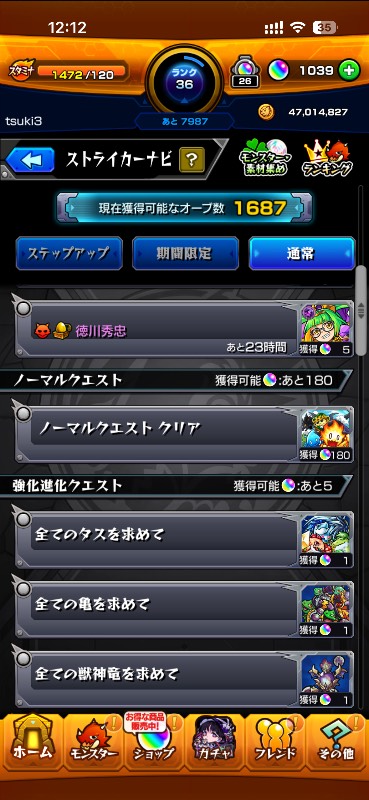Open the 全ての獣神竜を求めて mission
This screenshot has height=800, width=369.
[x=184, y=679]
